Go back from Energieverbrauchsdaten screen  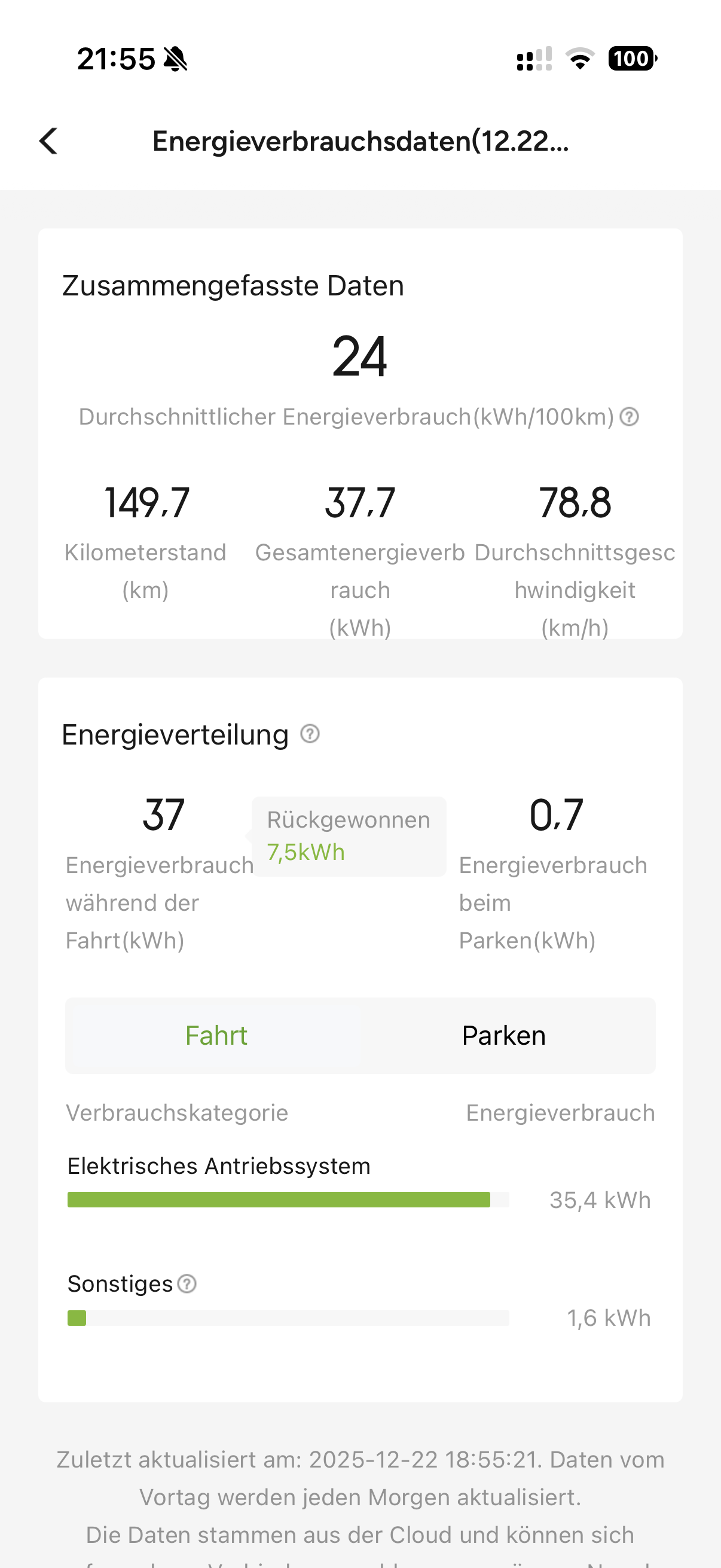point(48,141)
